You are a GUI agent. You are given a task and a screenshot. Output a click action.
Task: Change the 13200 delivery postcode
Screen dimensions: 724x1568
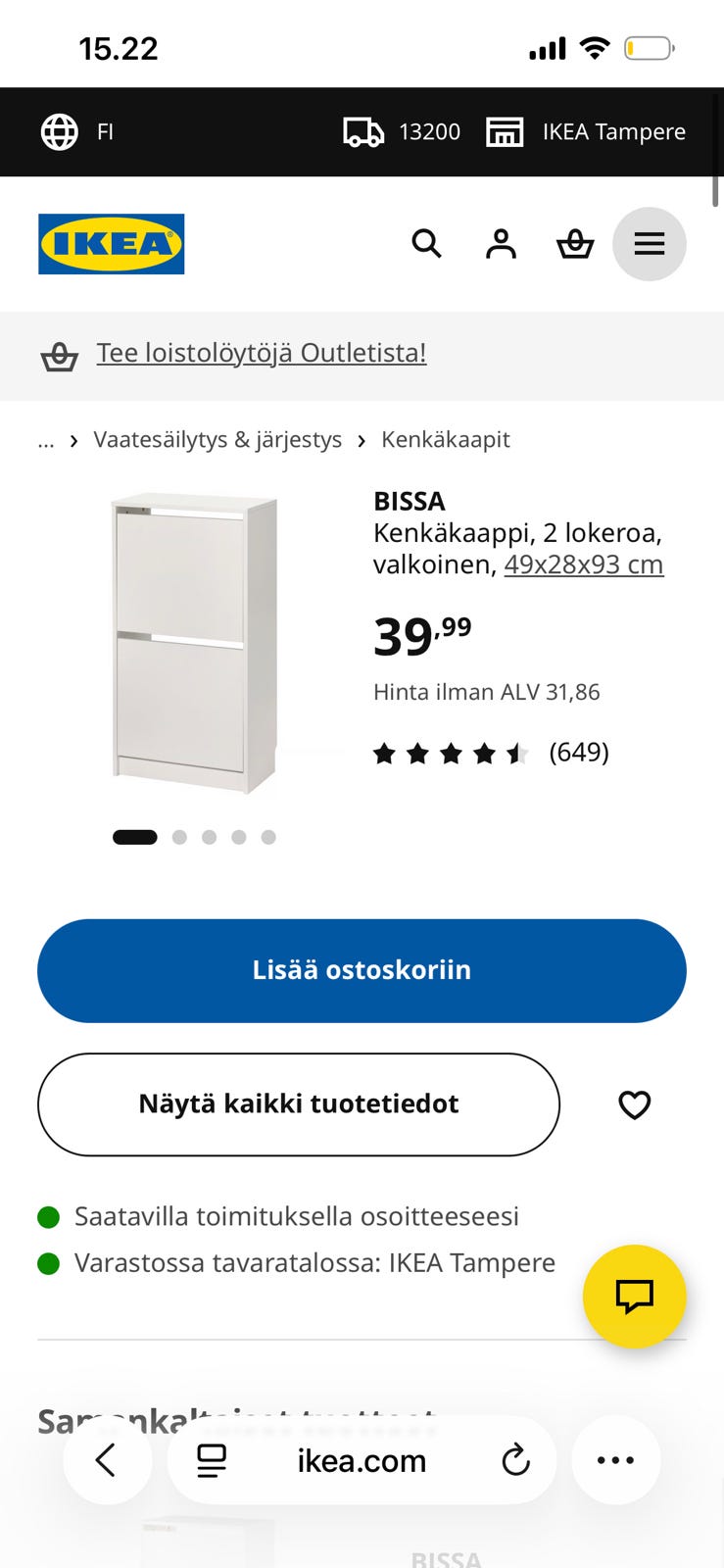pyautogui.click(x=402, y=131)
